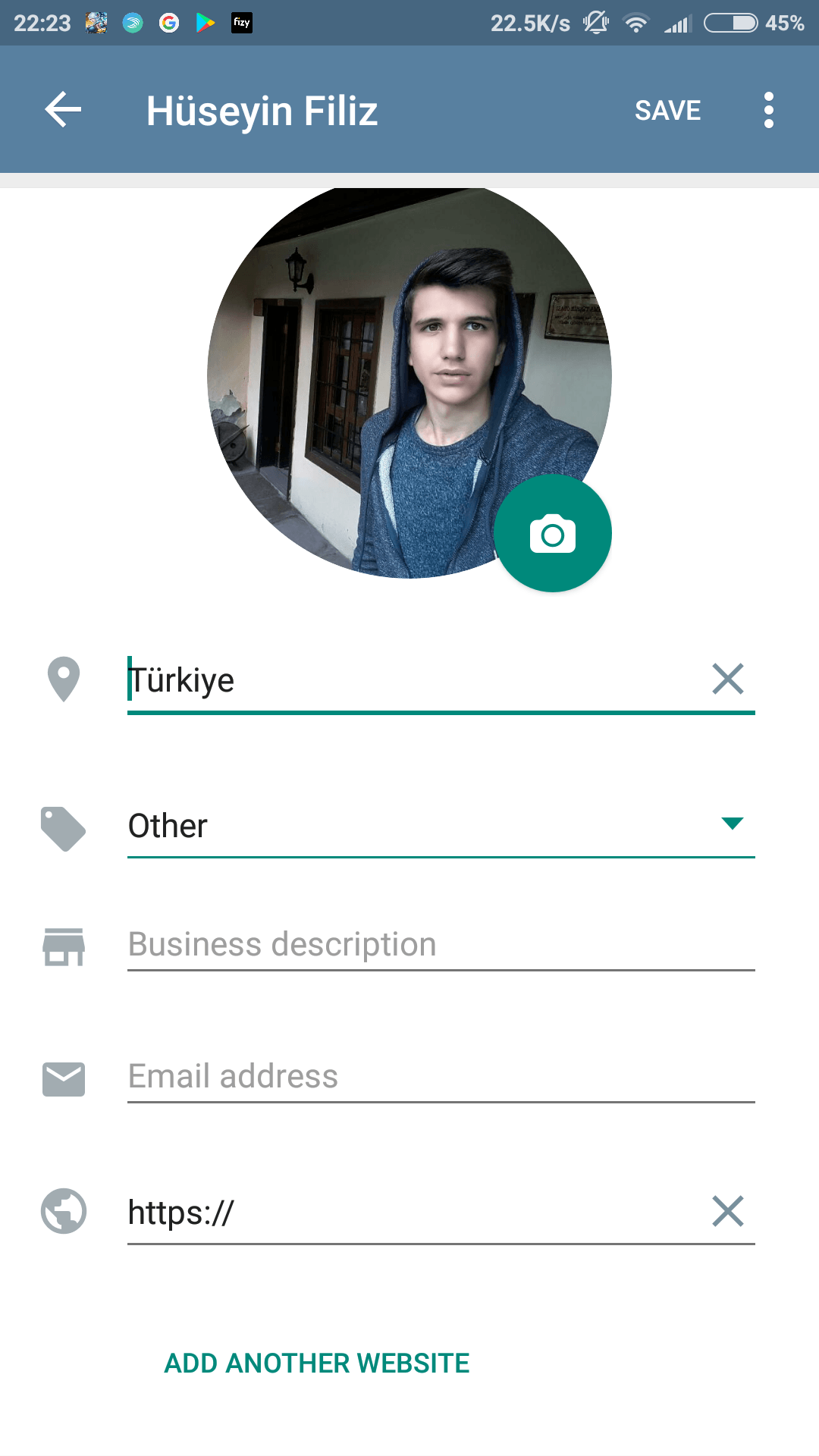Add another website
This screenshot has height=1456, width=819.
tap(317, 1363)
